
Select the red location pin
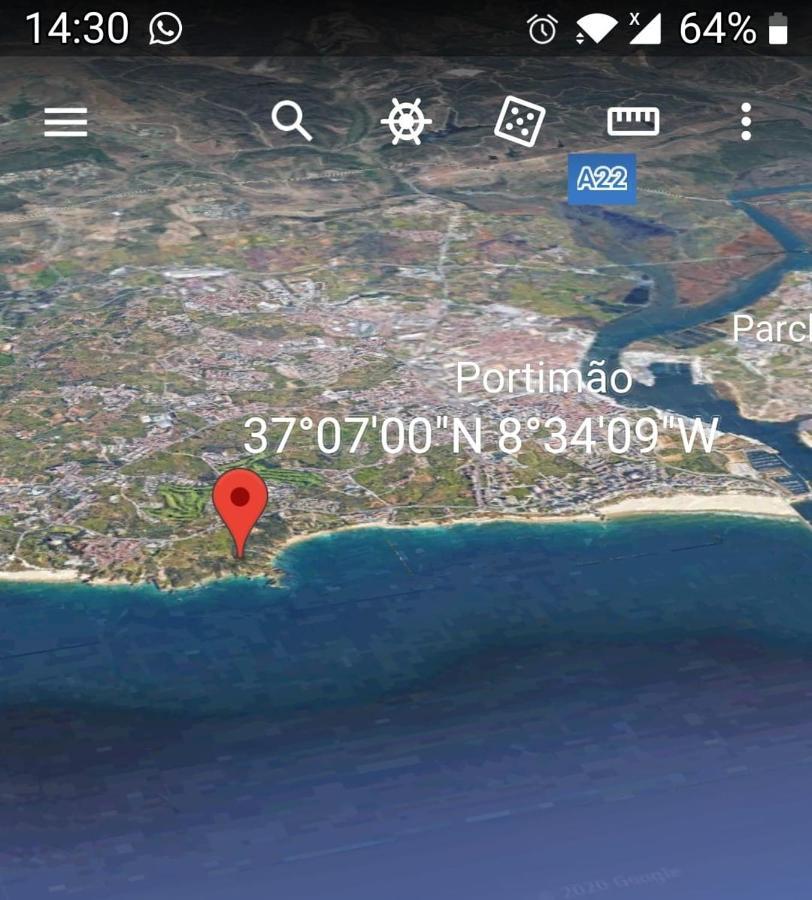240,502
